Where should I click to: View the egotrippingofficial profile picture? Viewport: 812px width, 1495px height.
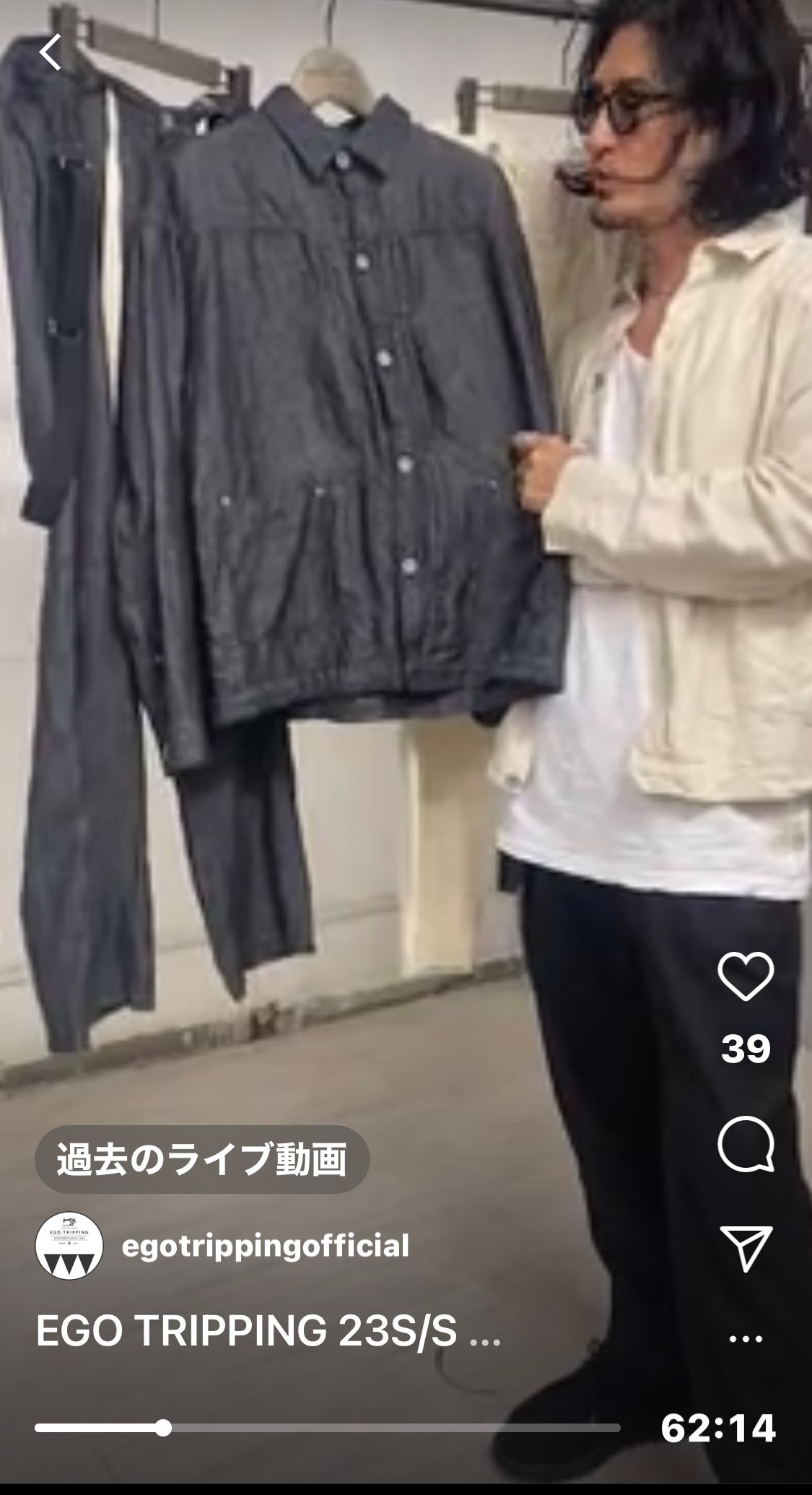tap(69, 1247)
